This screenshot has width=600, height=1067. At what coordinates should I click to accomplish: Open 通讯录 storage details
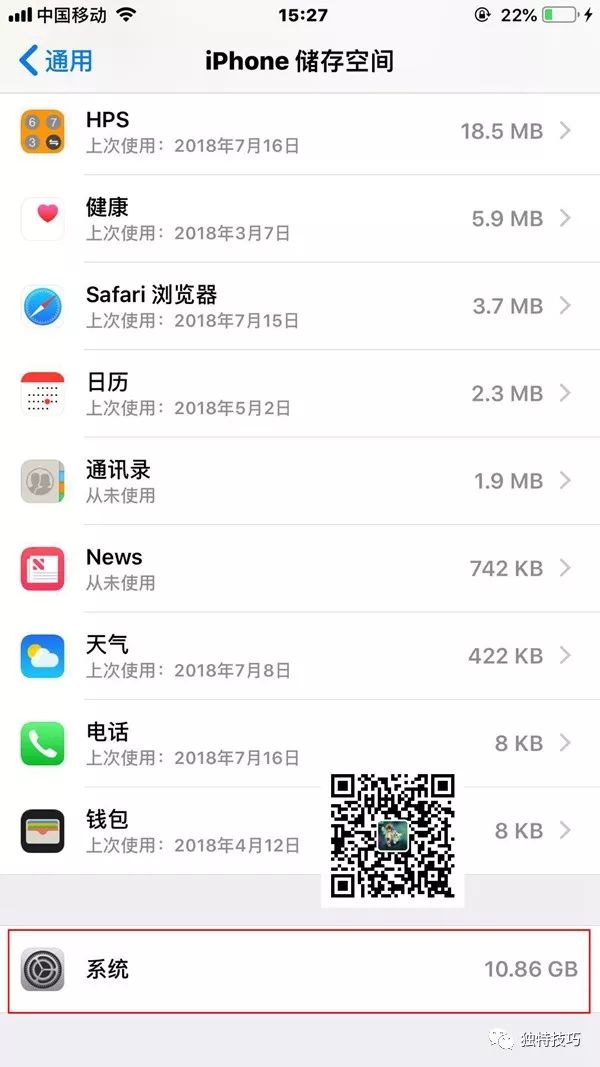point(300,481)
